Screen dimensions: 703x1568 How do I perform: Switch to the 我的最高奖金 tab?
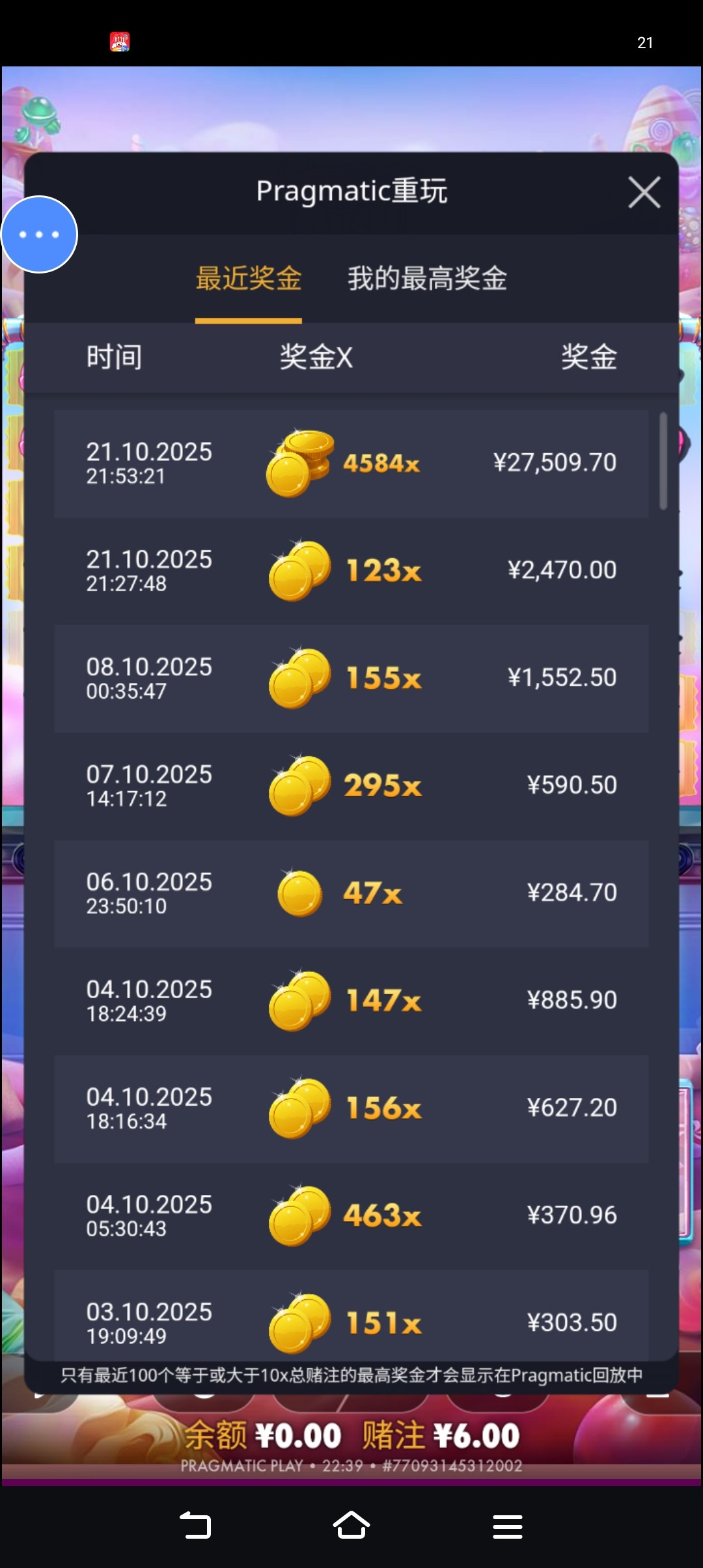tap(427, 279)
